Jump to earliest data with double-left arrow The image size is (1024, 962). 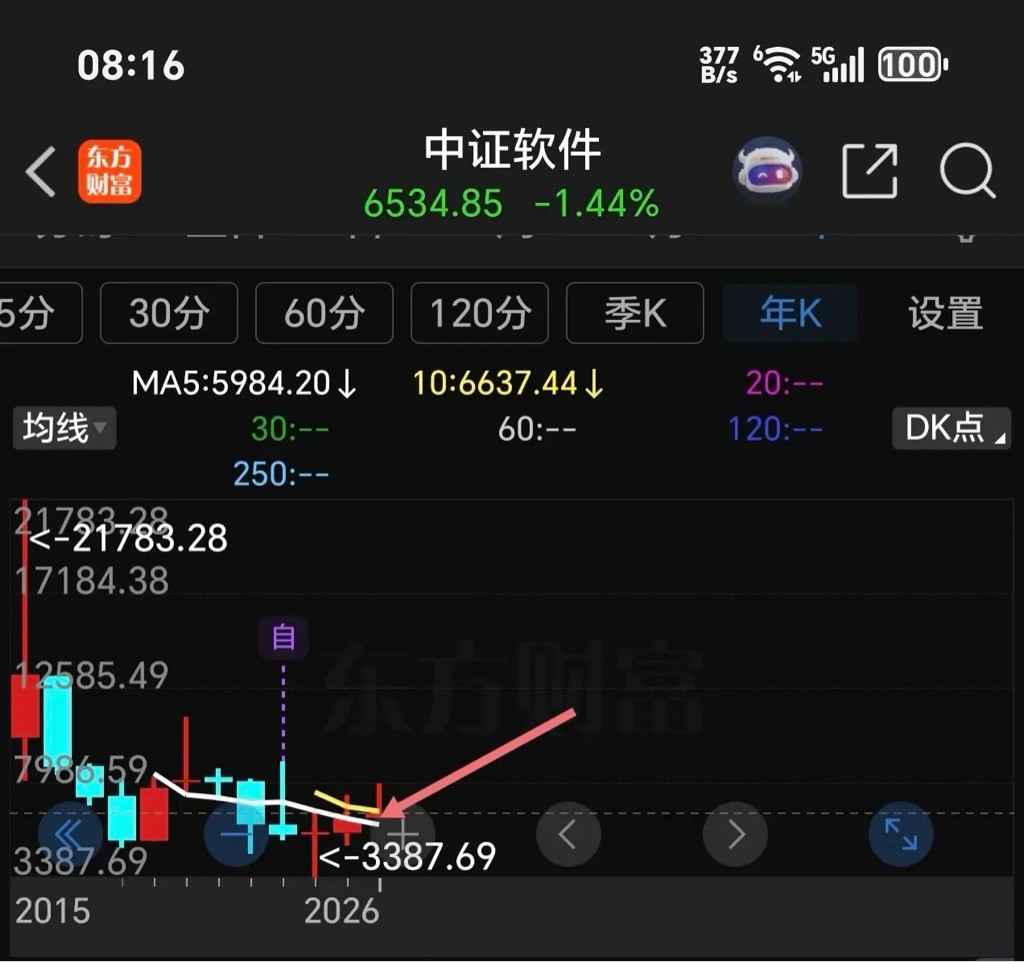(70, 834)
